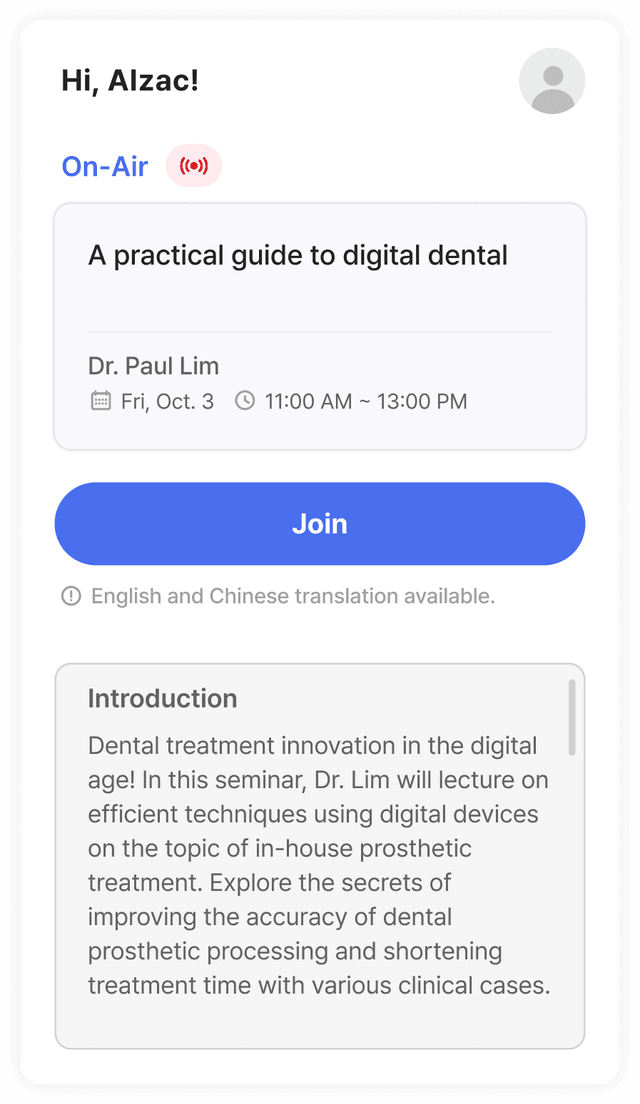Screen dimensions: 640x1104
Task: Join the on-air seminar
Action: pos(320,524)
